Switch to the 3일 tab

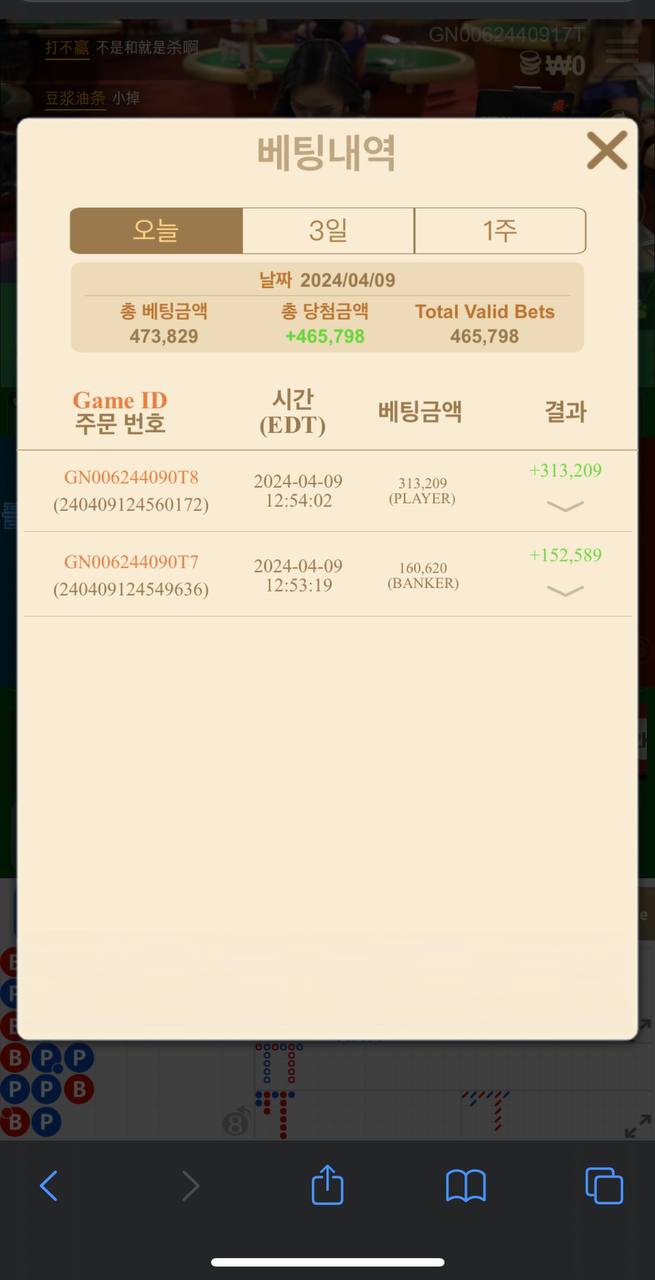tap(328, 231)
